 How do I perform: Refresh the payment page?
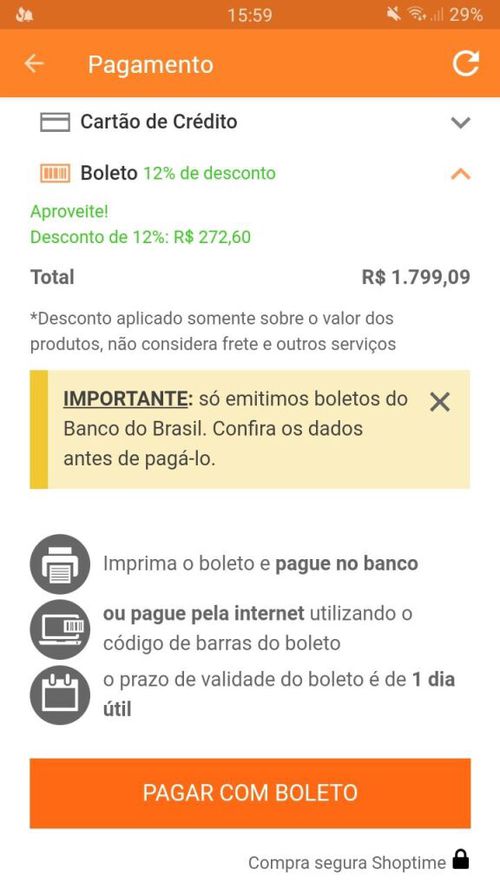466,64
